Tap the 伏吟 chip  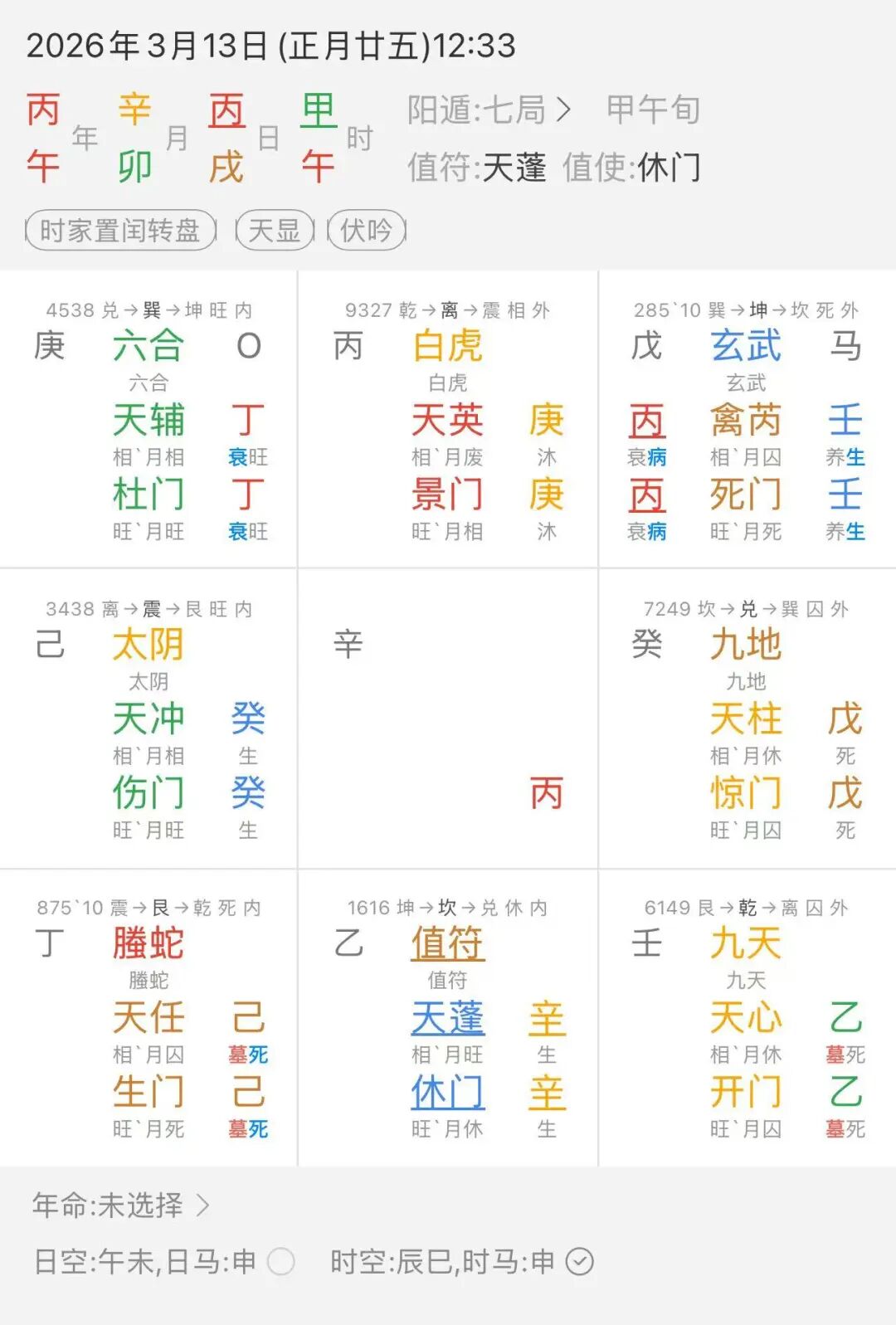coord(366,230)
